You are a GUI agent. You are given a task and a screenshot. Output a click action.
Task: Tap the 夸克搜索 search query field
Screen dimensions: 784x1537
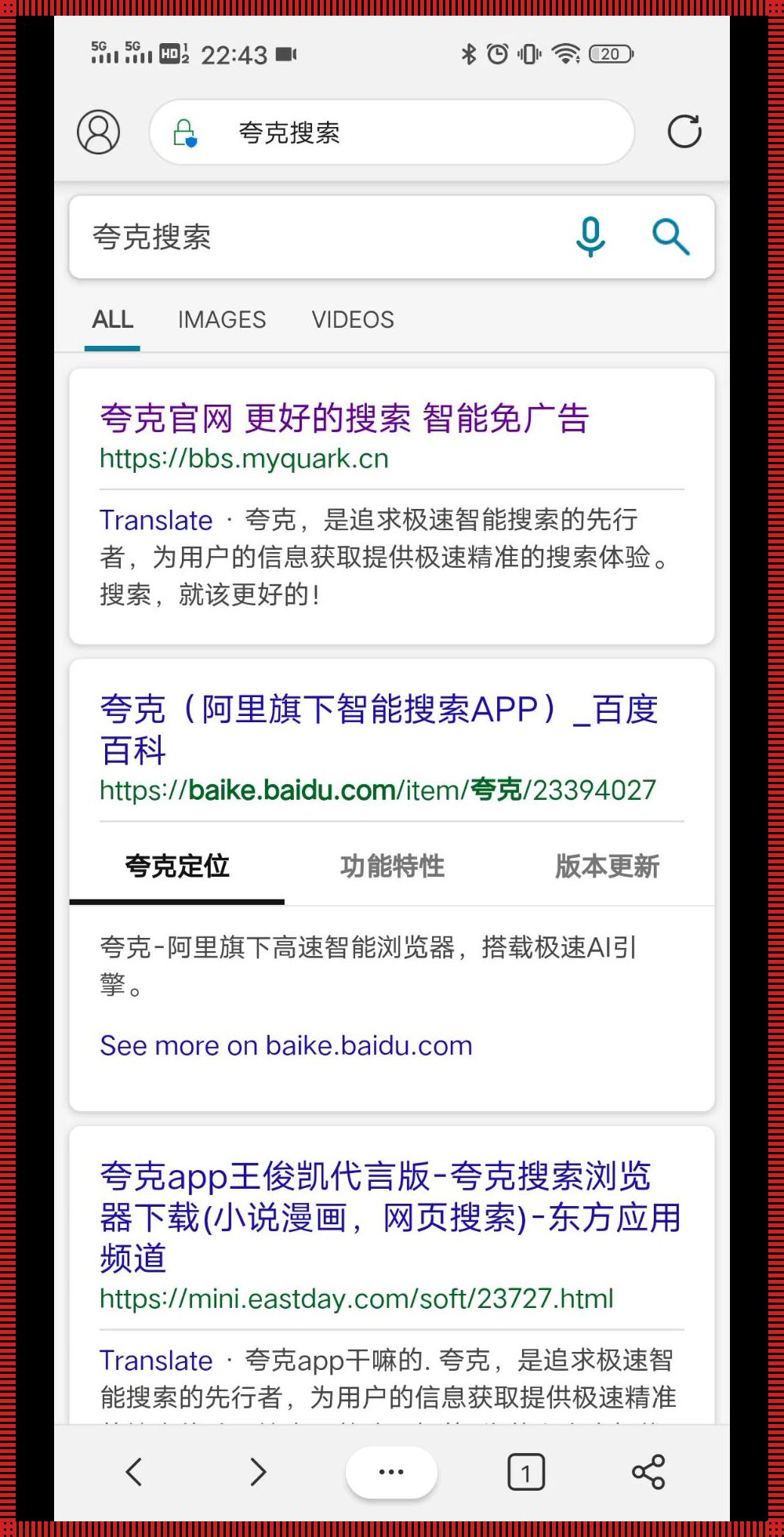tap(314, 237)
